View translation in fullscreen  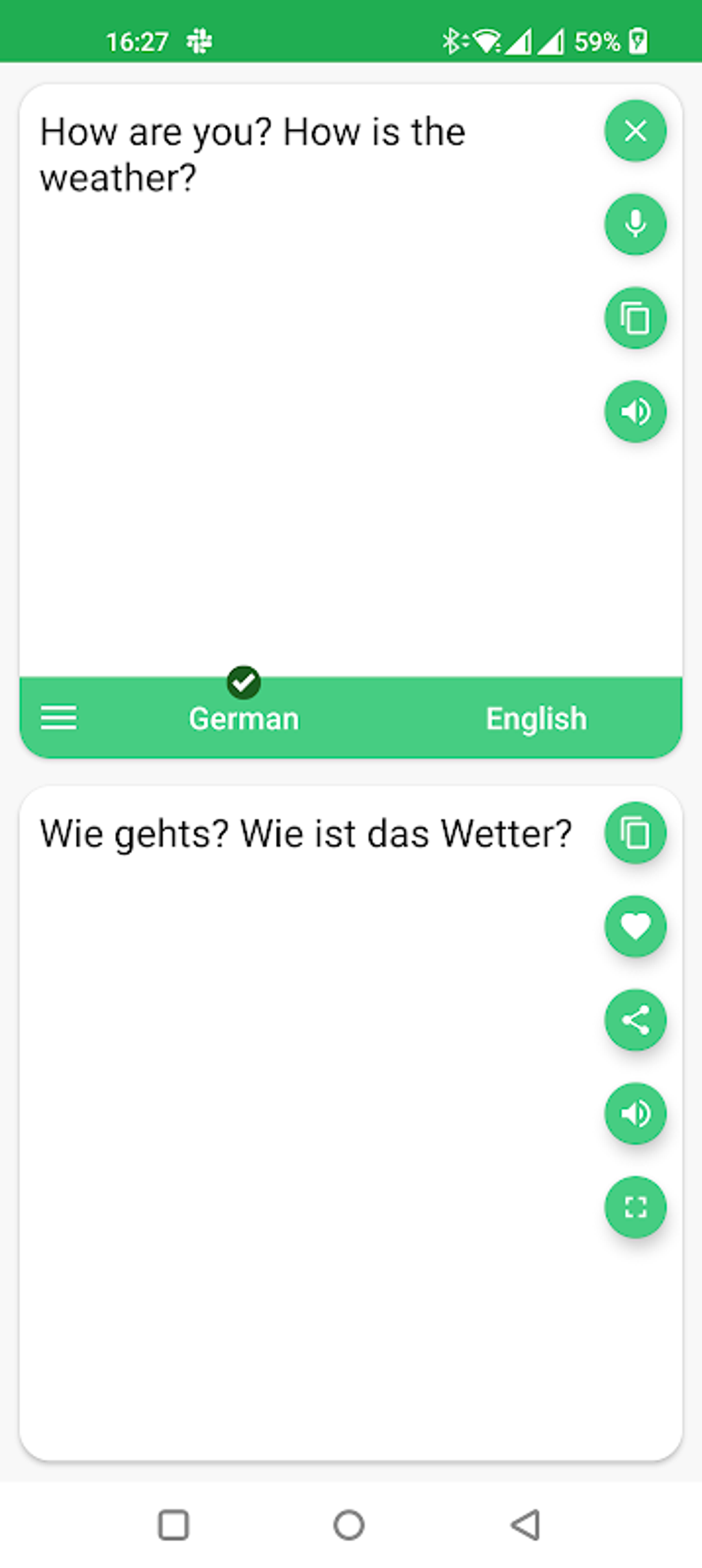[635, 1207]
